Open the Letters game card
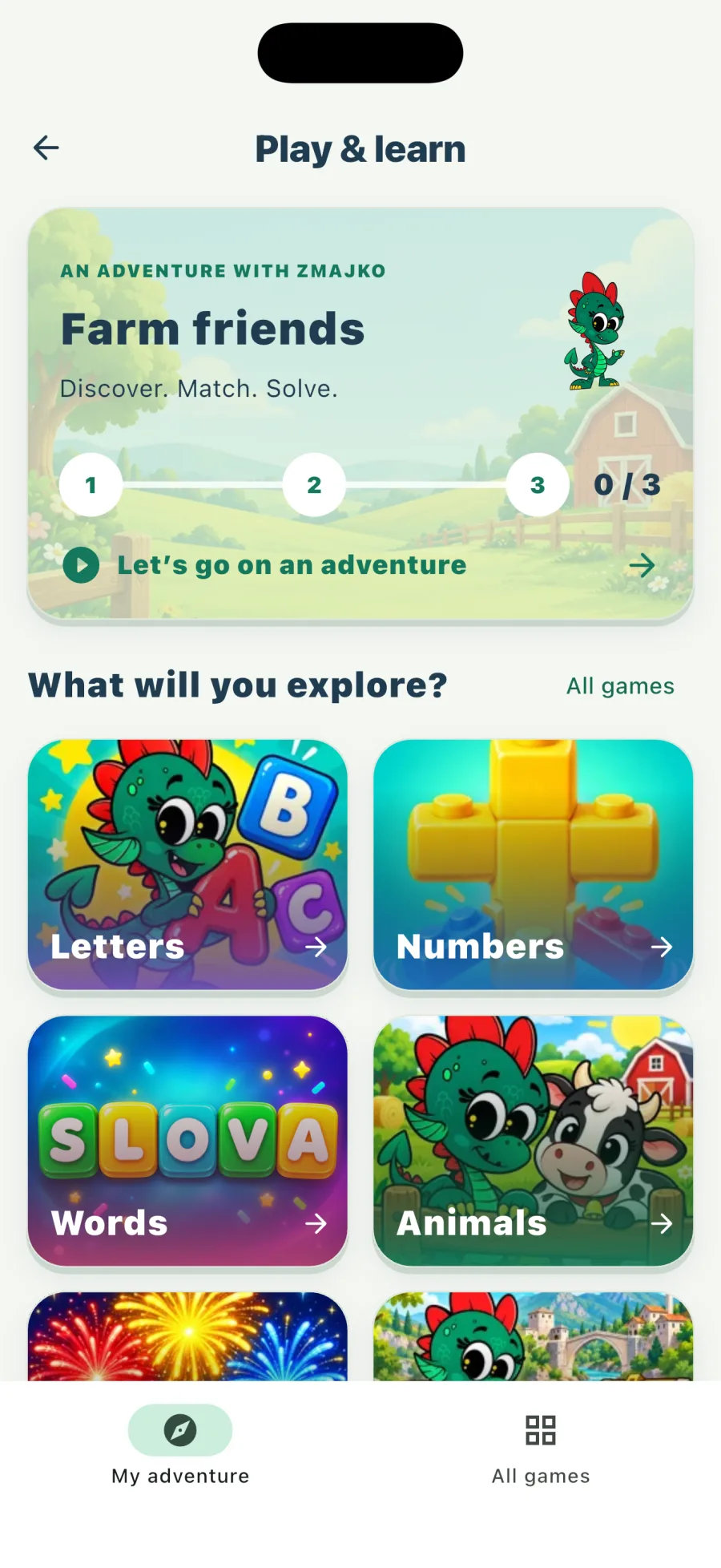The width and height of the screenshot is (721, 1568). click(187, 864)
